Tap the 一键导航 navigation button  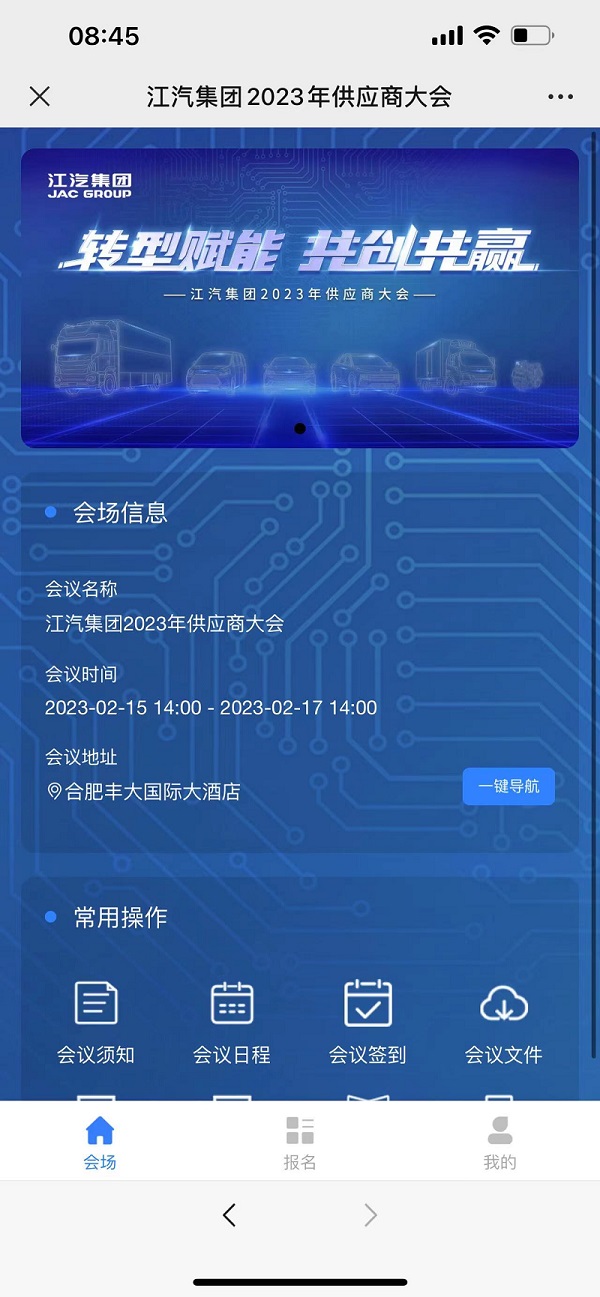pos(508,786)
